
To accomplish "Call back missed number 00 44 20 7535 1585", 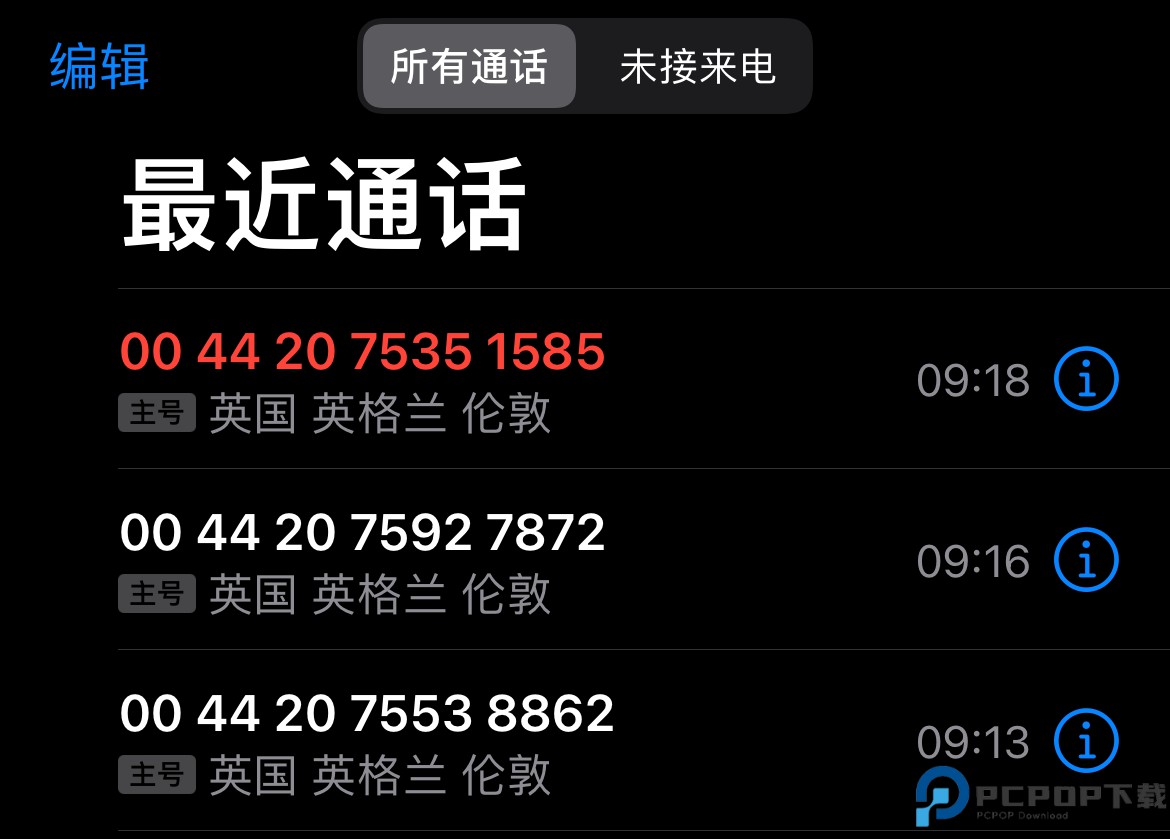I will (362, 352).
